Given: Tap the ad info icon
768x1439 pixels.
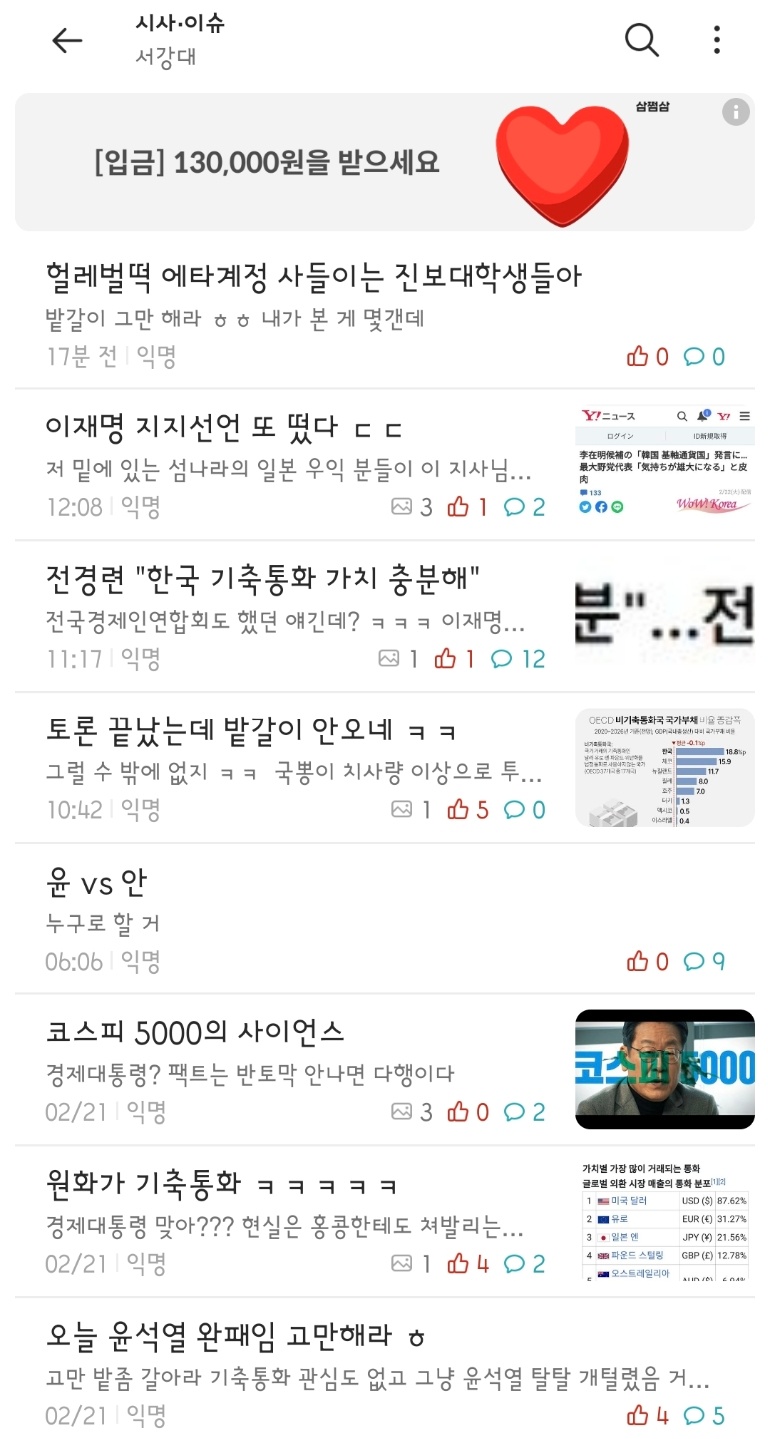Looking at the screenshot, I should pos(736,112).
